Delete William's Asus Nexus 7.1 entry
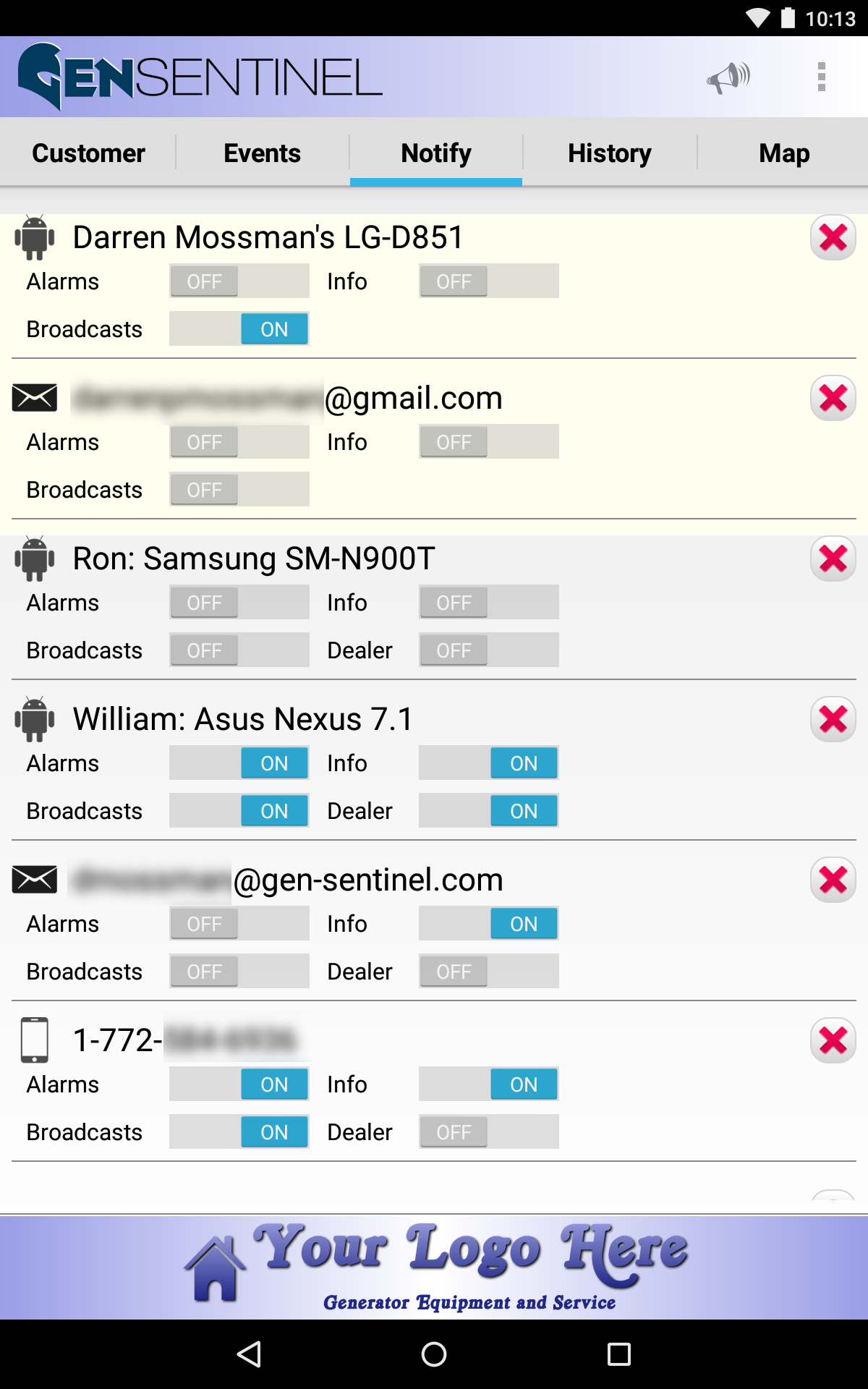 point(833,719)
